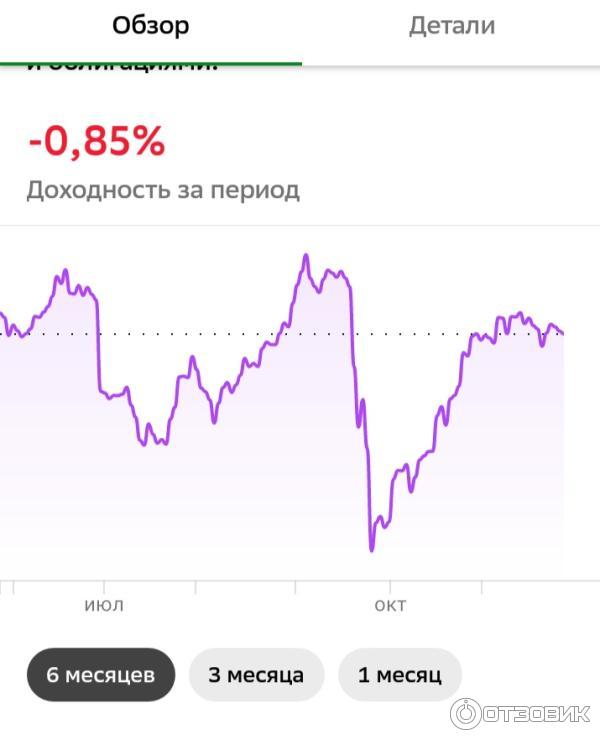The image size is (600, 740).
Task: Select the 6 месяцев period chip
Action: coord(101,675)
